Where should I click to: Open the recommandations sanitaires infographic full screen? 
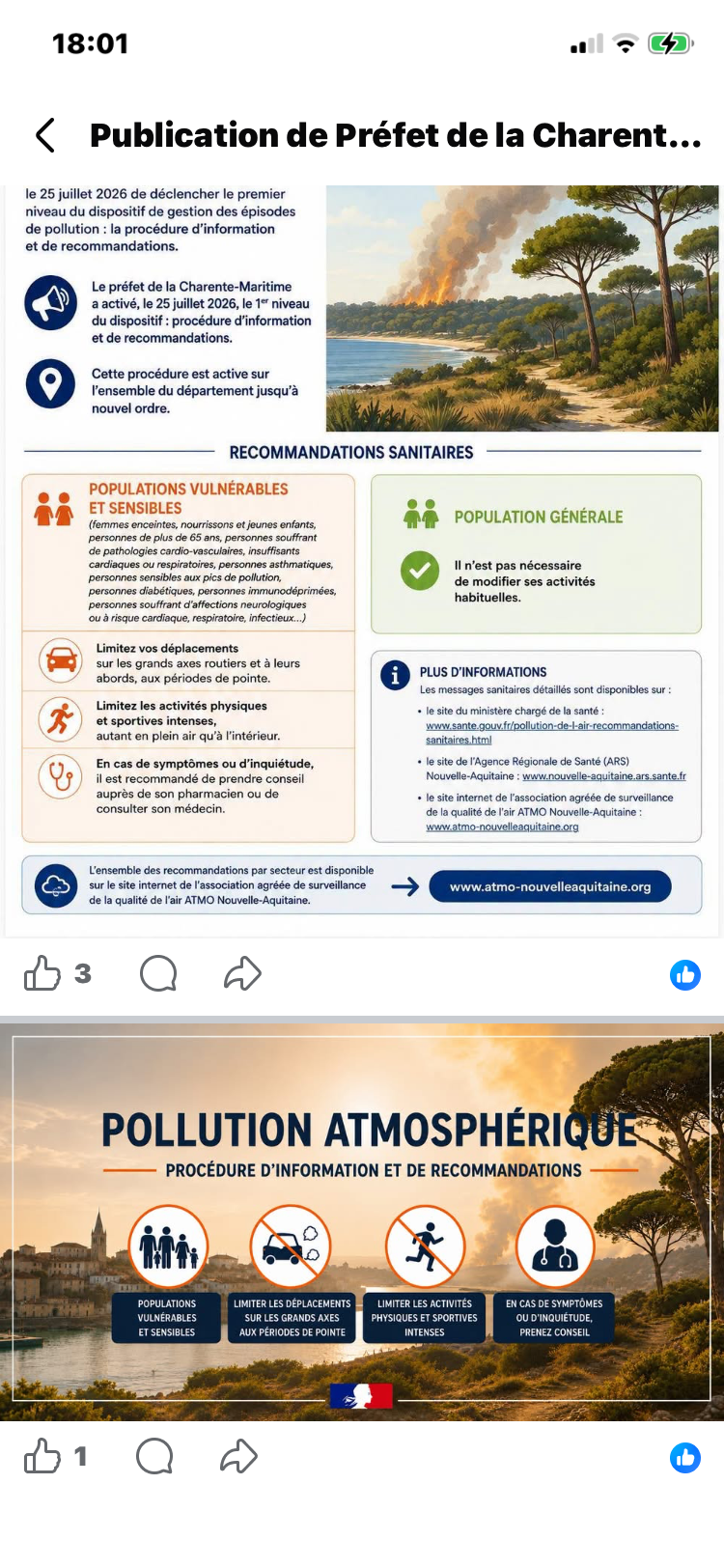[362, 561]
